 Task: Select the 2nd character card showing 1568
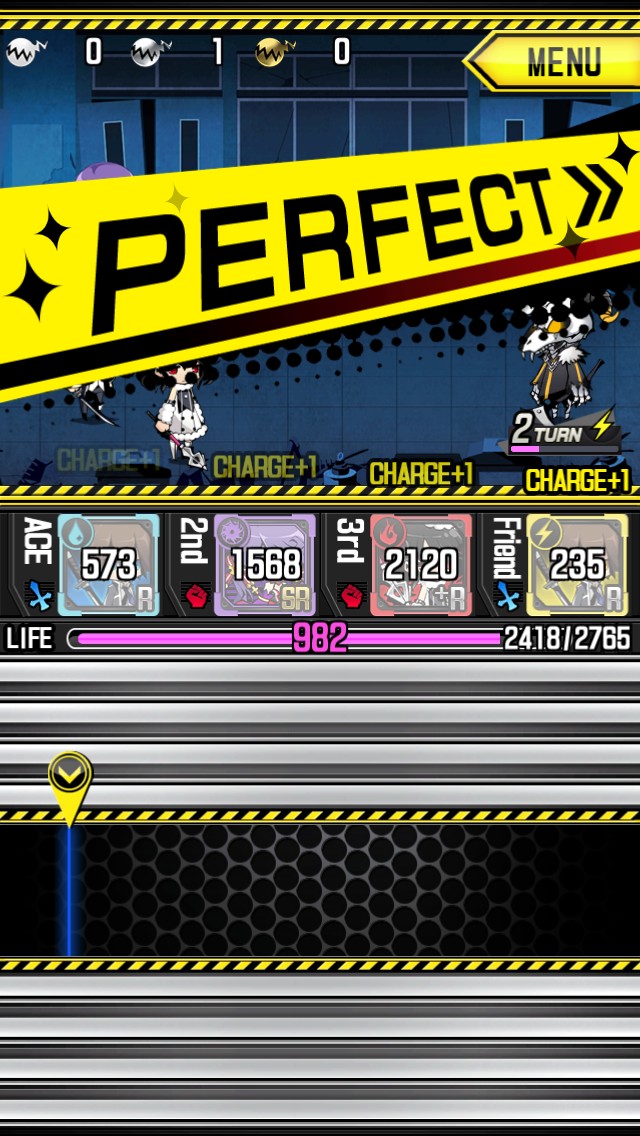coord(265,565)
